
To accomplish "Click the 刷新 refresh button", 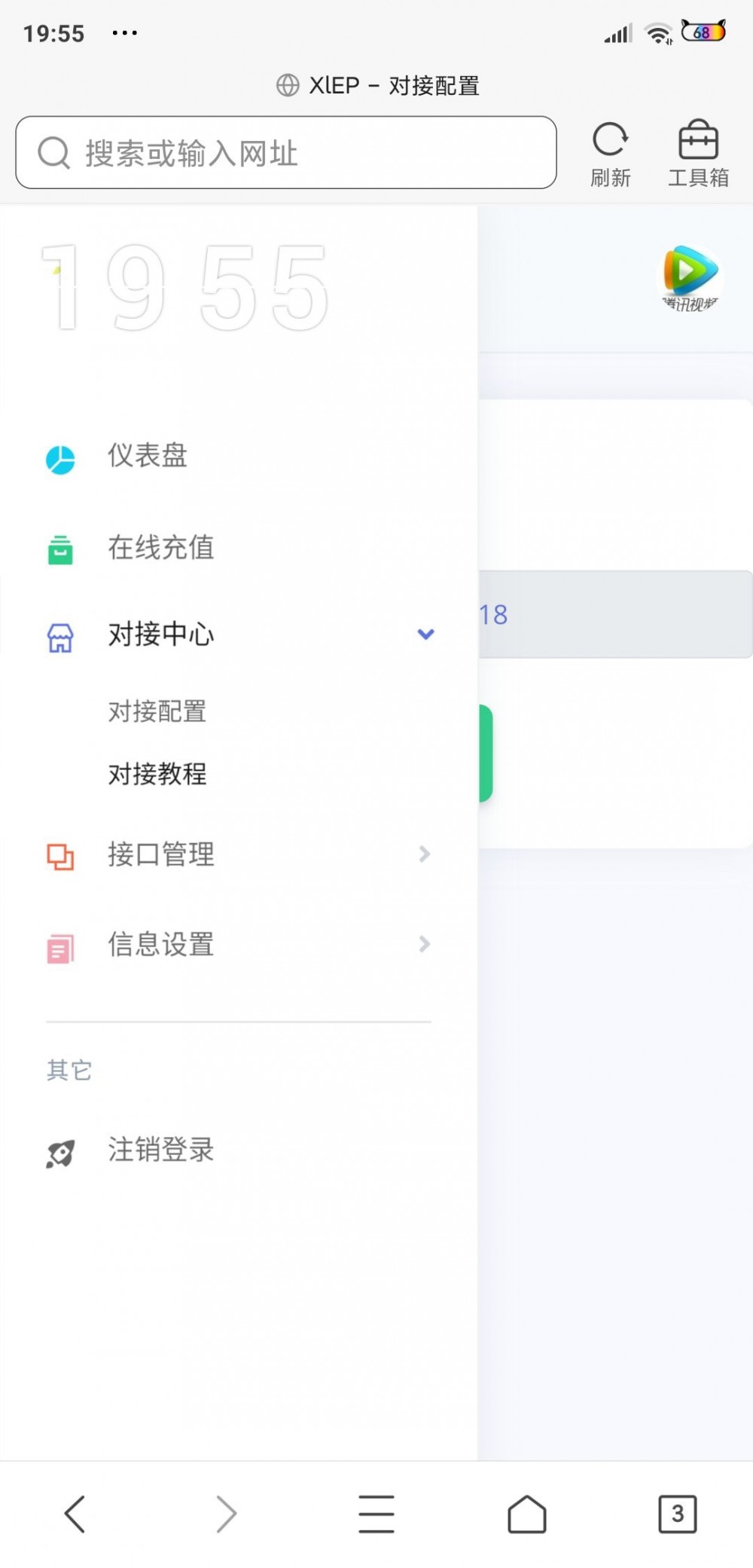I will coord(611,151).
